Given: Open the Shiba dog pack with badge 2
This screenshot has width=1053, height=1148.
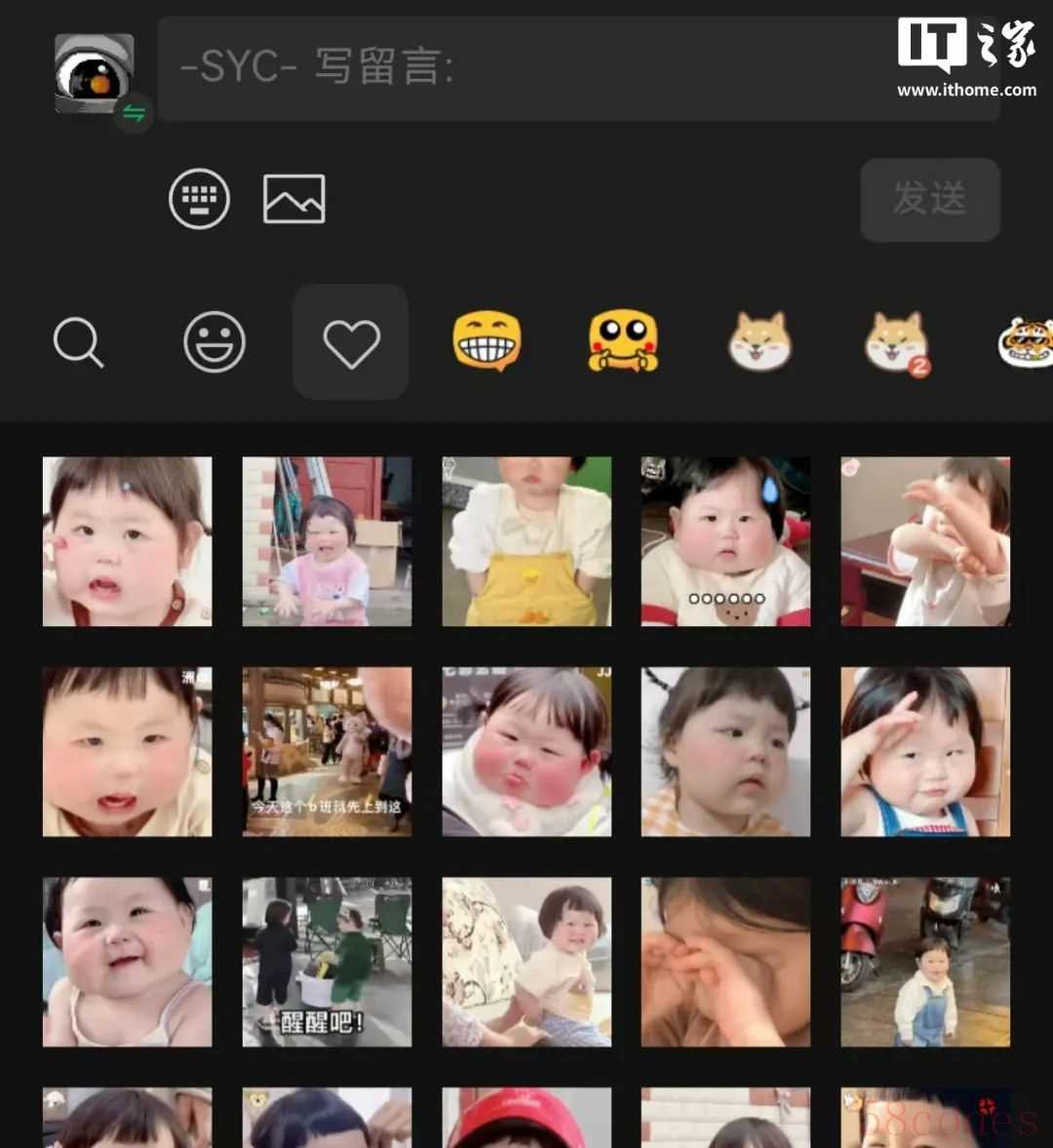Looking at the screenshot, I should click(896, 342).
